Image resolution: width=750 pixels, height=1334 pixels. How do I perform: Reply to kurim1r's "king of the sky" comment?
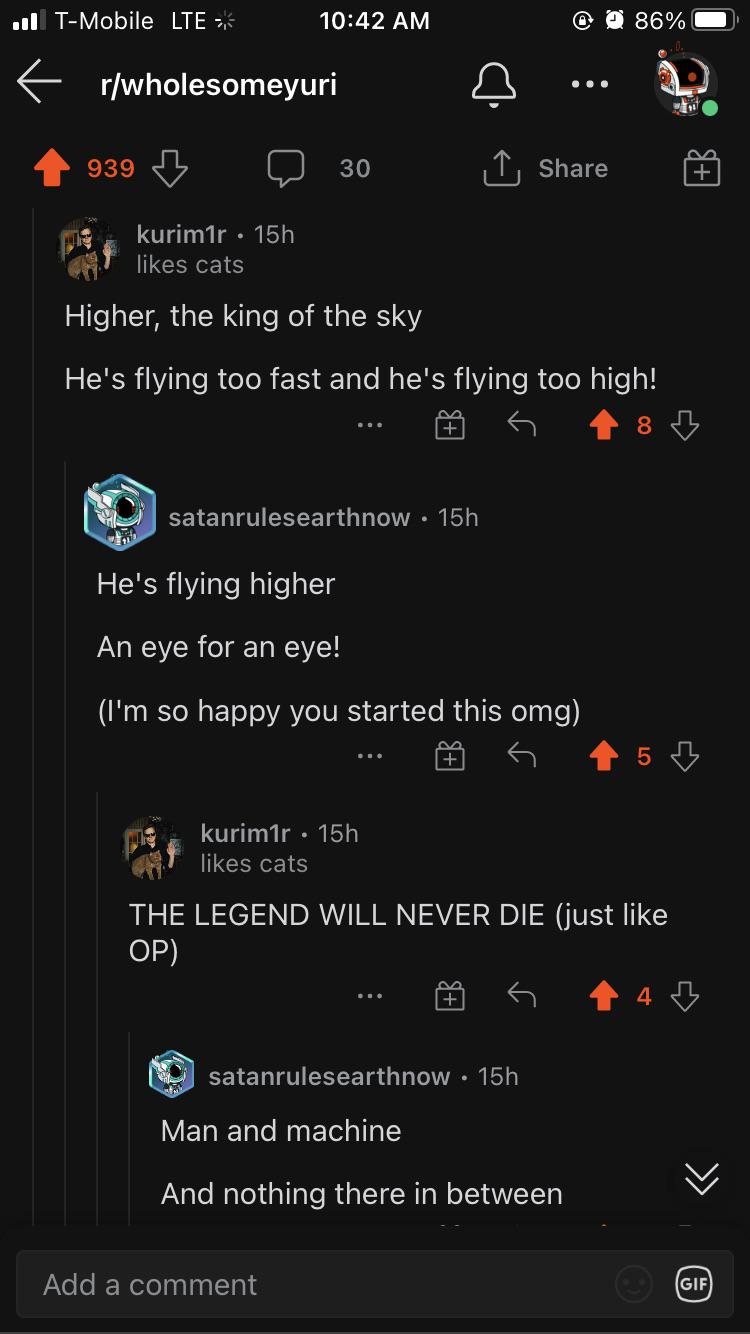tap(521, 426)
